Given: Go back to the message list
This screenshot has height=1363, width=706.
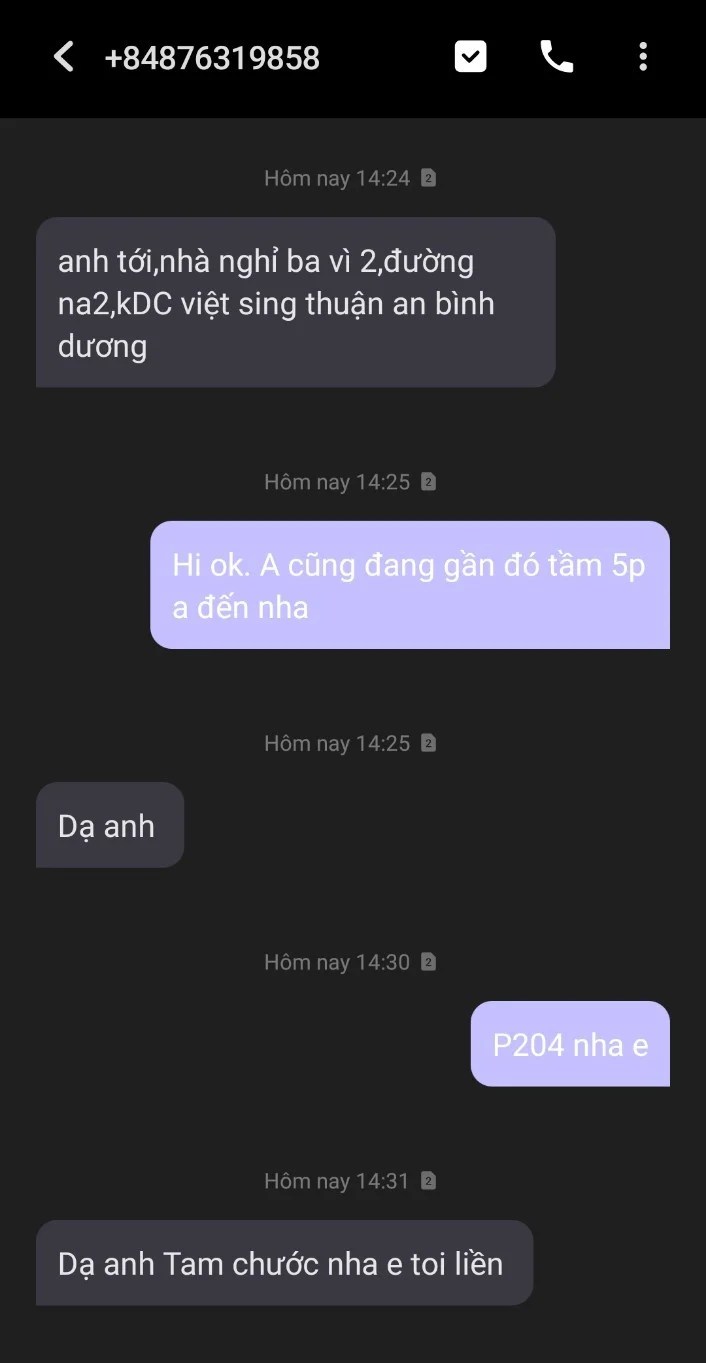Looking at the screenshot, I should point(63,57).
